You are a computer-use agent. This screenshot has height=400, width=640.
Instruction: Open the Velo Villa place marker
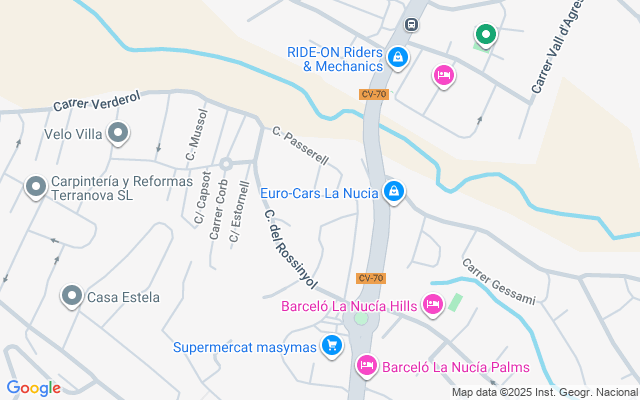(118, 133)
